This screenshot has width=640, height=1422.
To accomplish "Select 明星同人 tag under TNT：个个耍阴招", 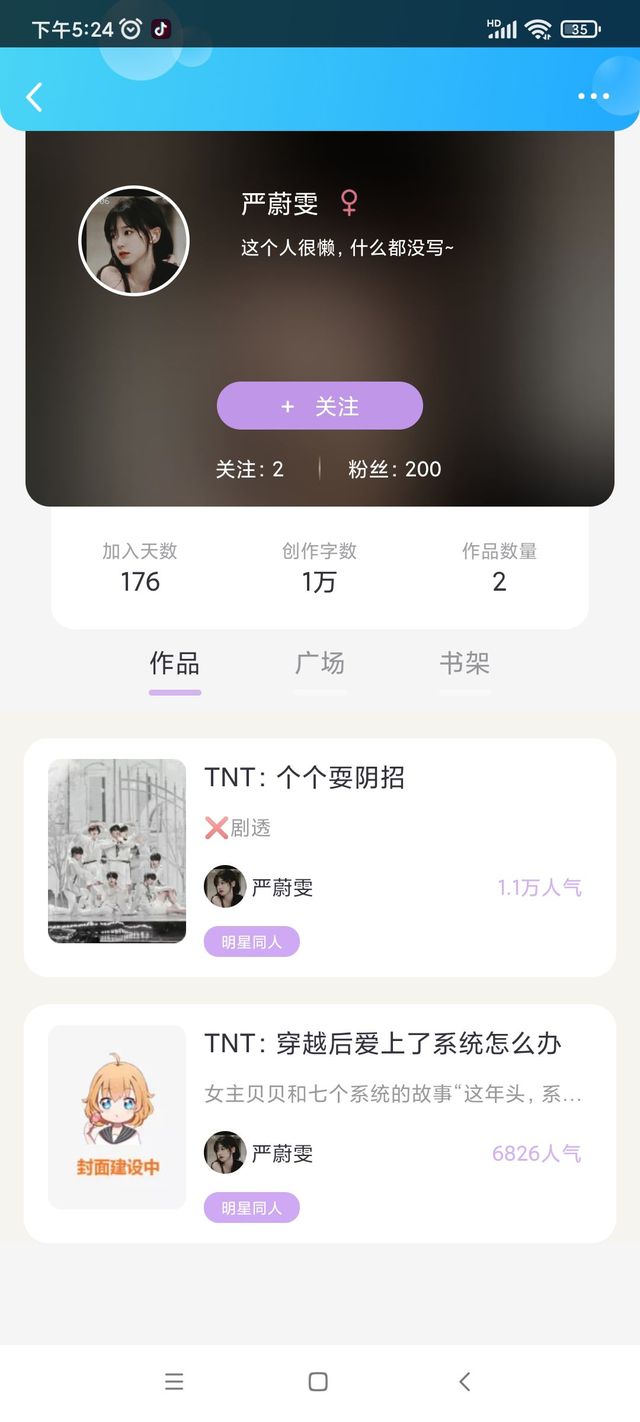I will (252, 942).
